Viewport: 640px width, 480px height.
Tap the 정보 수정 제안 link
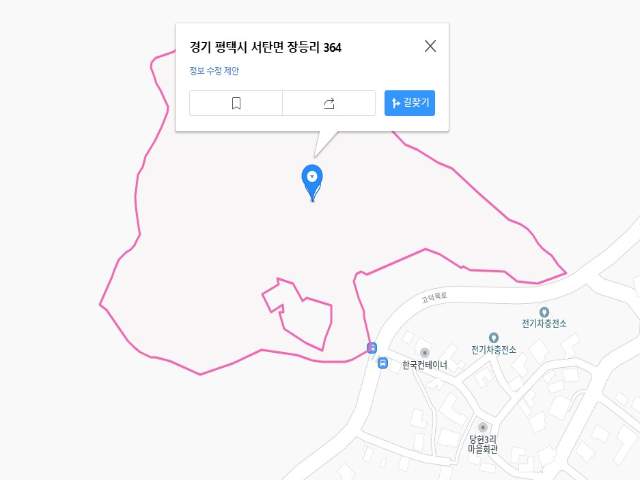[214, 71]
